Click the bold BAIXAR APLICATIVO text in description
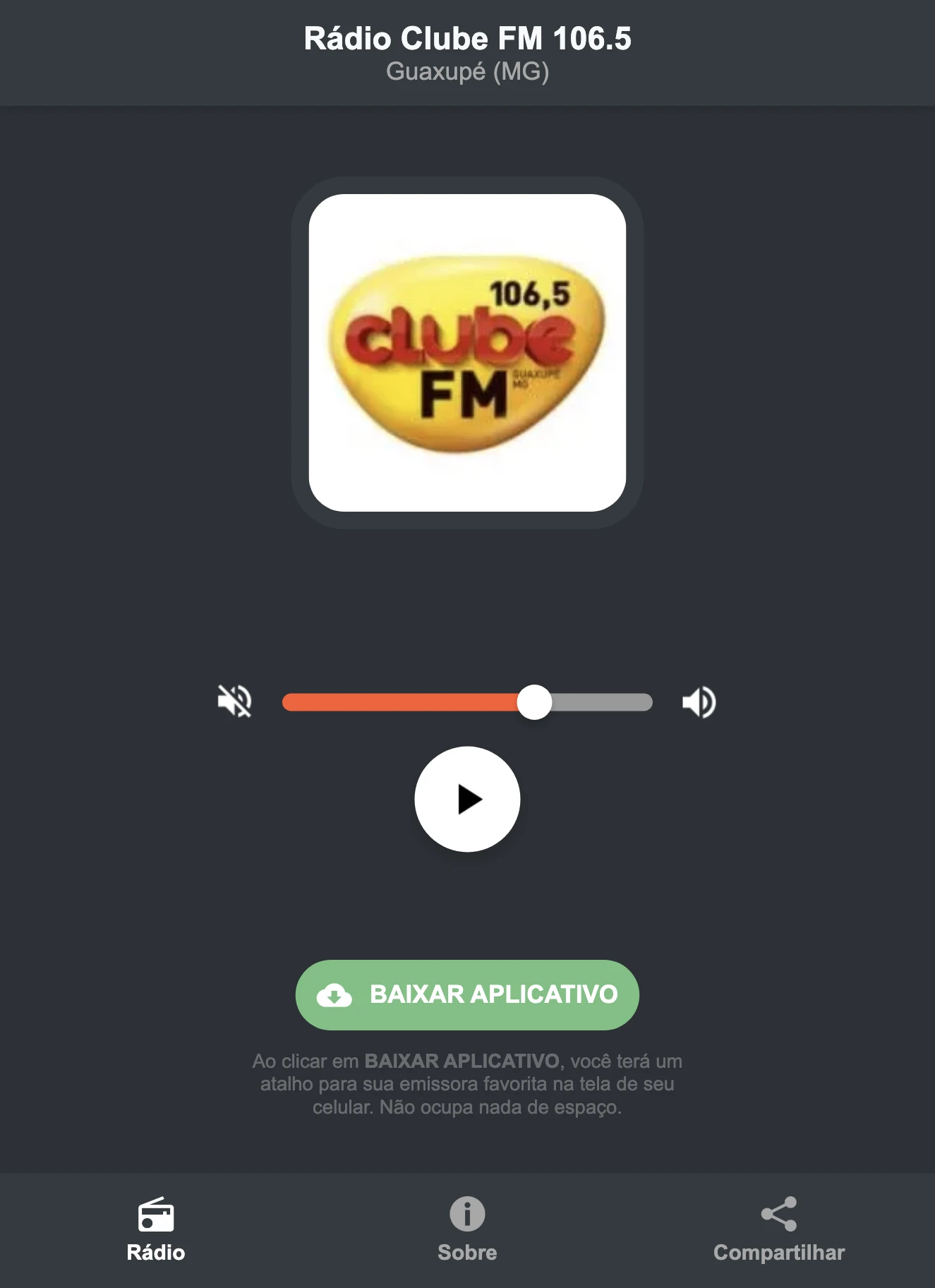This screenshot has width=935, height=1288. (x=462, y=1061)
